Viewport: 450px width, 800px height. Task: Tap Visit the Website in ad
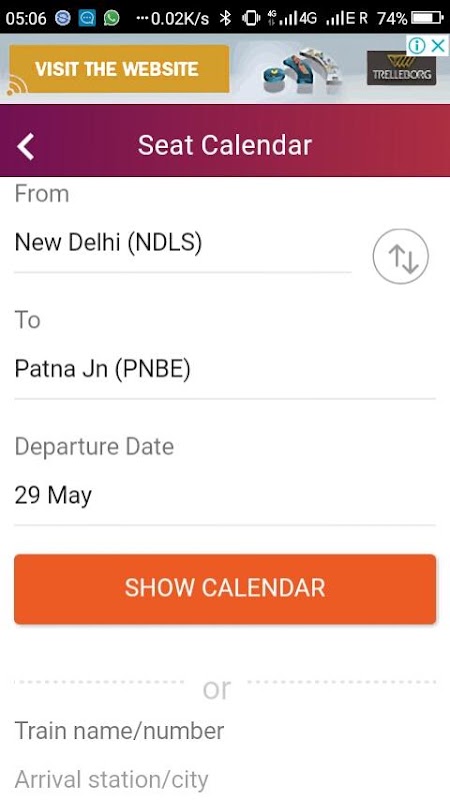coord(119,69)
